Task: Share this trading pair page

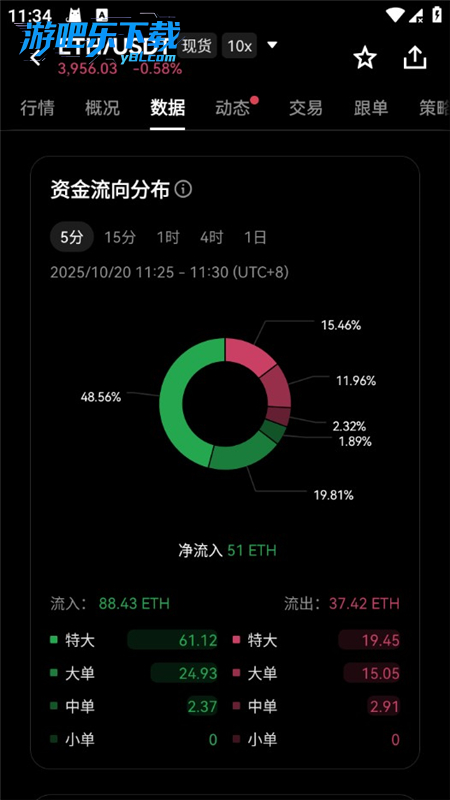Action: (415, 58)
